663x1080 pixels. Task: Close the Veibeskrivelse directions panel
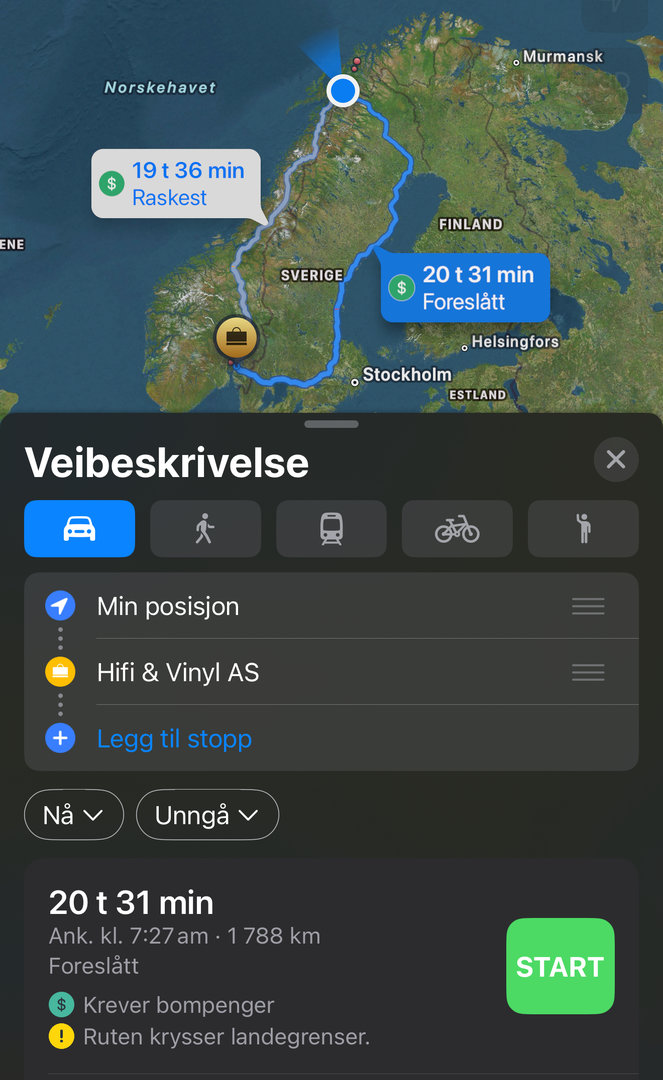615,459
